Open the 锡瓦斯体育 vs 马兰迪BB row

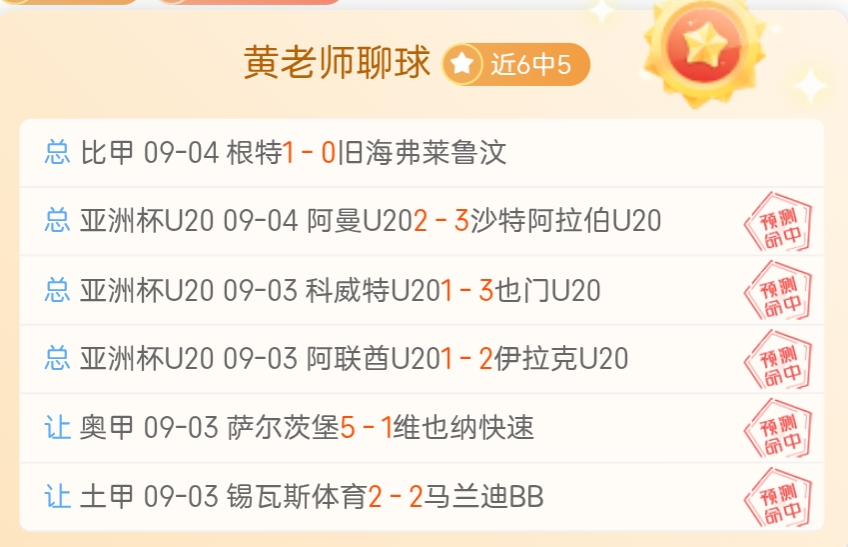[422, 497]
